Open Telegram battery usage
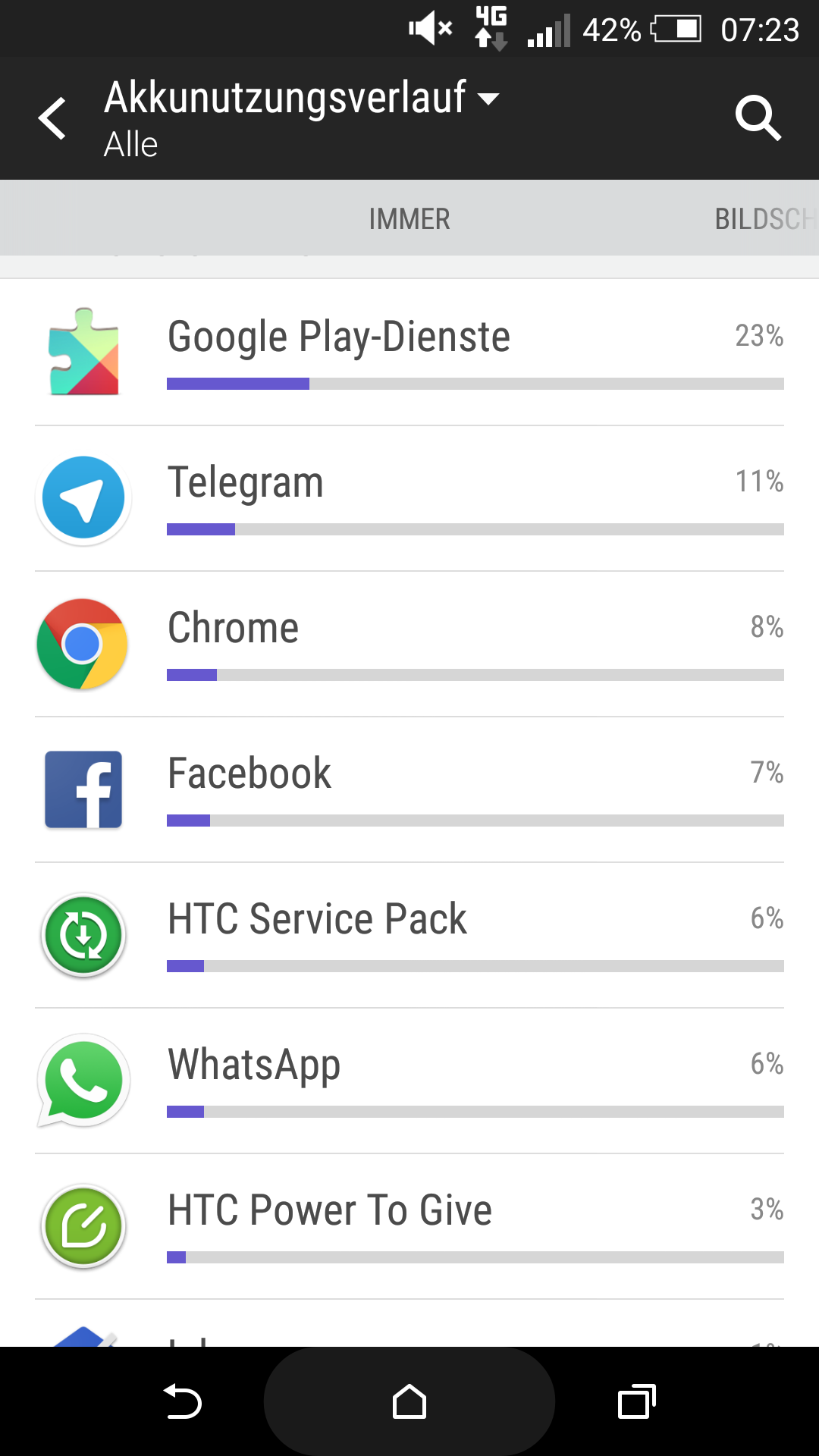 409,498
